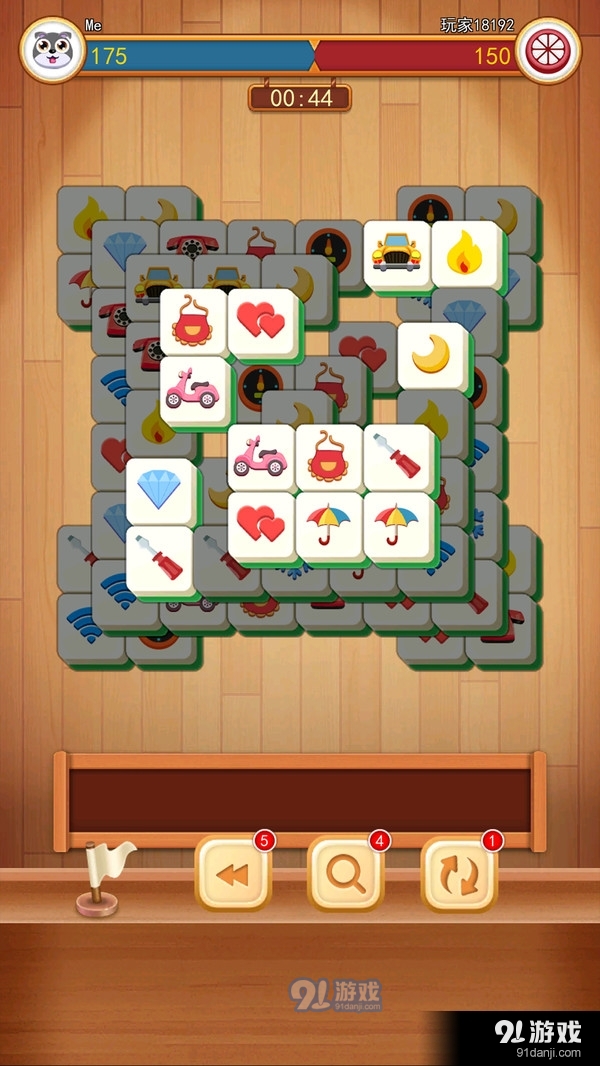The height and width of the screenshot is (1066, 600).
Task: Select the yellow car tile
Action: pyautogui.click(x=396, y=254)
